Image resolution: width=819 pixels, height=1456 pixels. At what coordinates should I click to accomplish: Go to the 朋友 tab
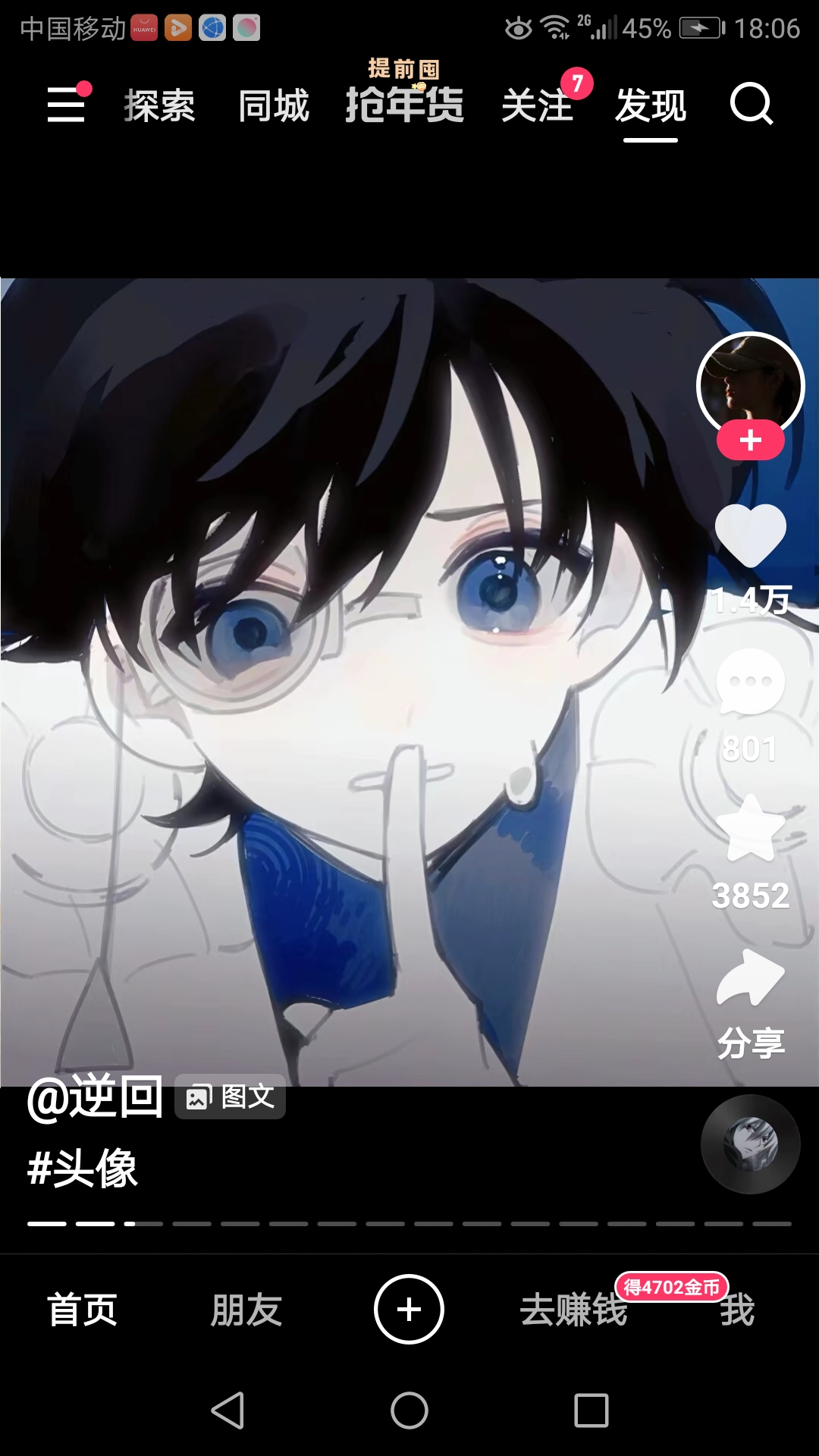[246, 1310]
